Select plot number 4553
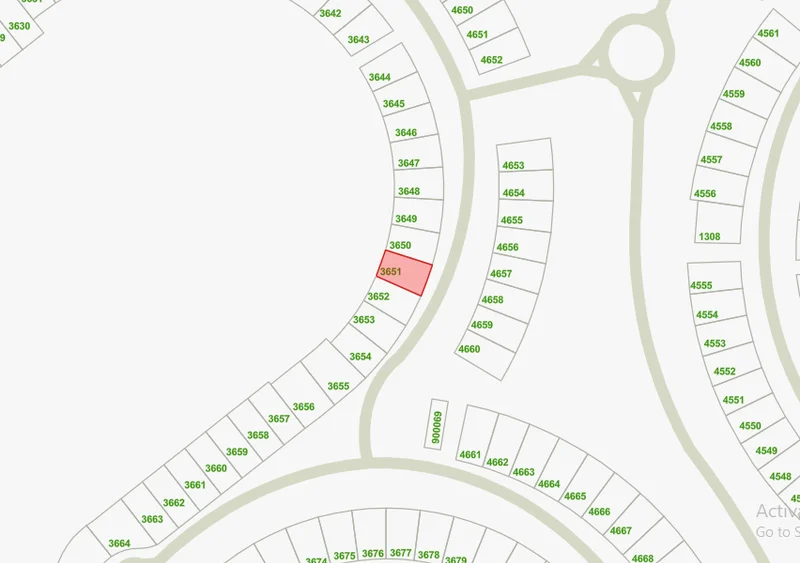Image resolution: width=800 pixels, height=563 pixels. click(x=724, y=345)
